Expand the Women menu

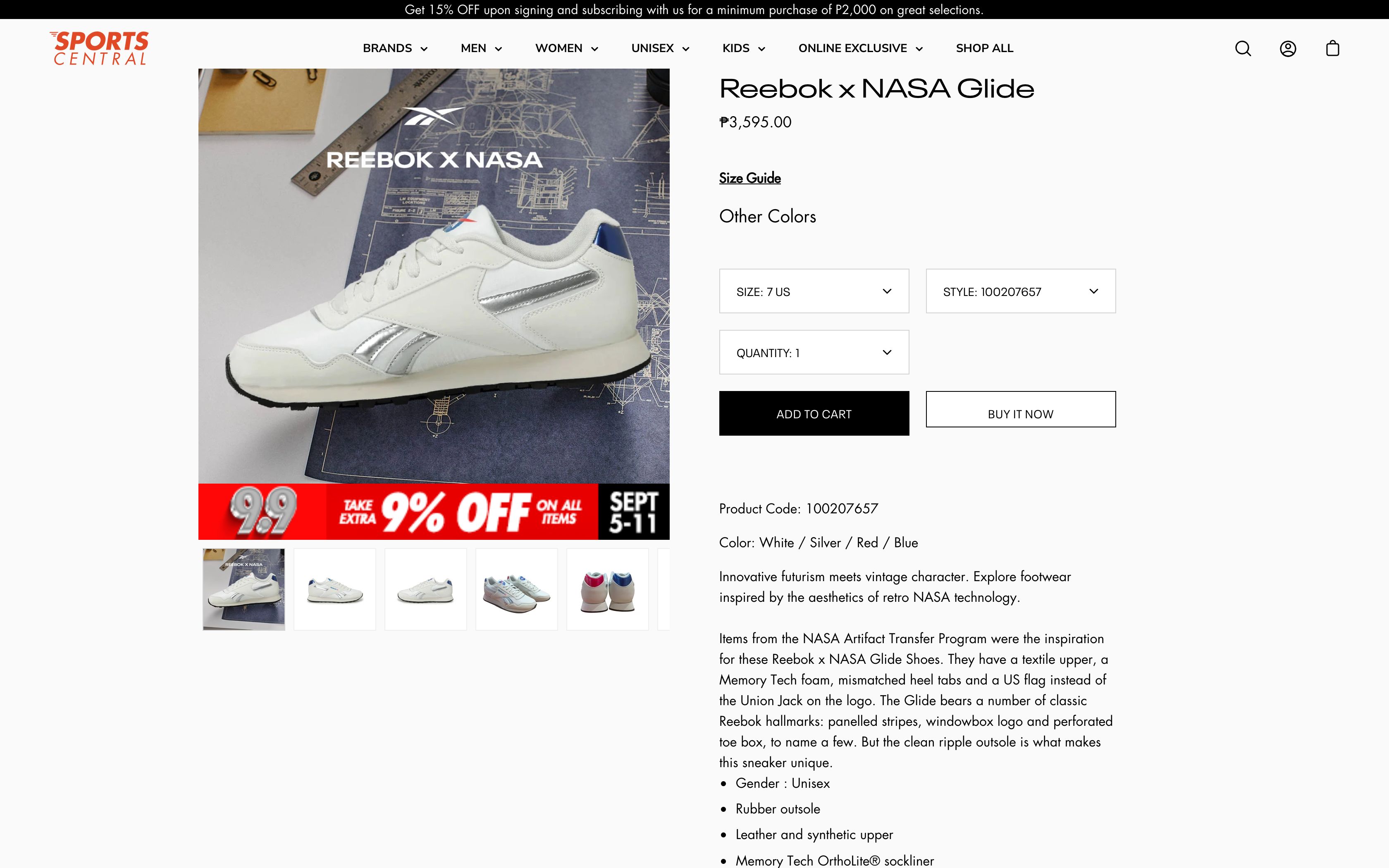click(566, 48)
